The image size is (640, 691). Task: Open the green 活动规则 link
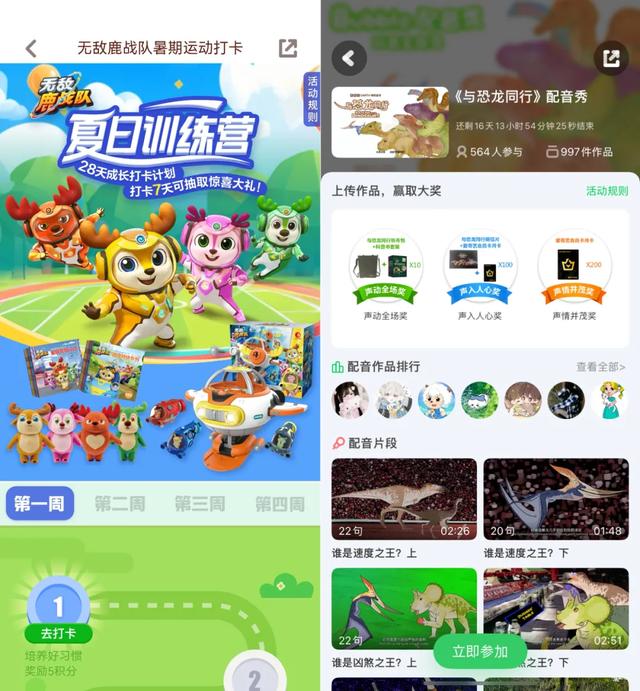point(606,191)
